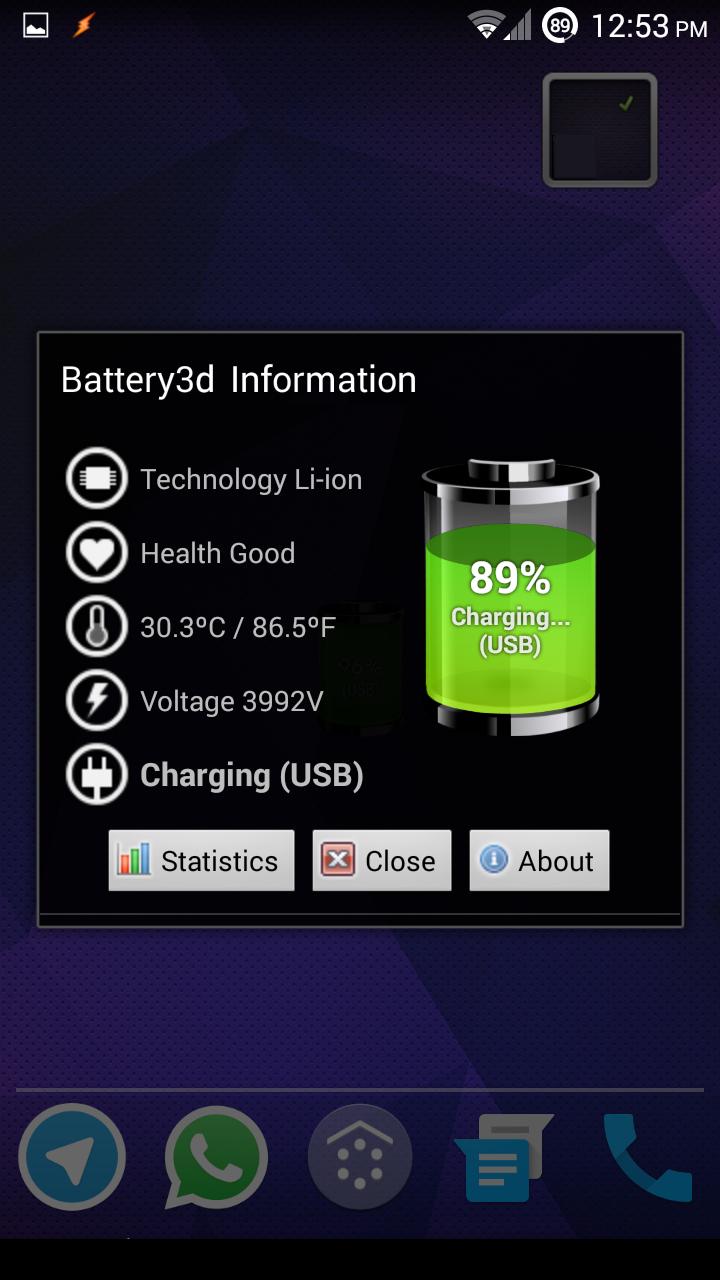
Task: Launch the Phone dialer
Action: [648, 1158]
